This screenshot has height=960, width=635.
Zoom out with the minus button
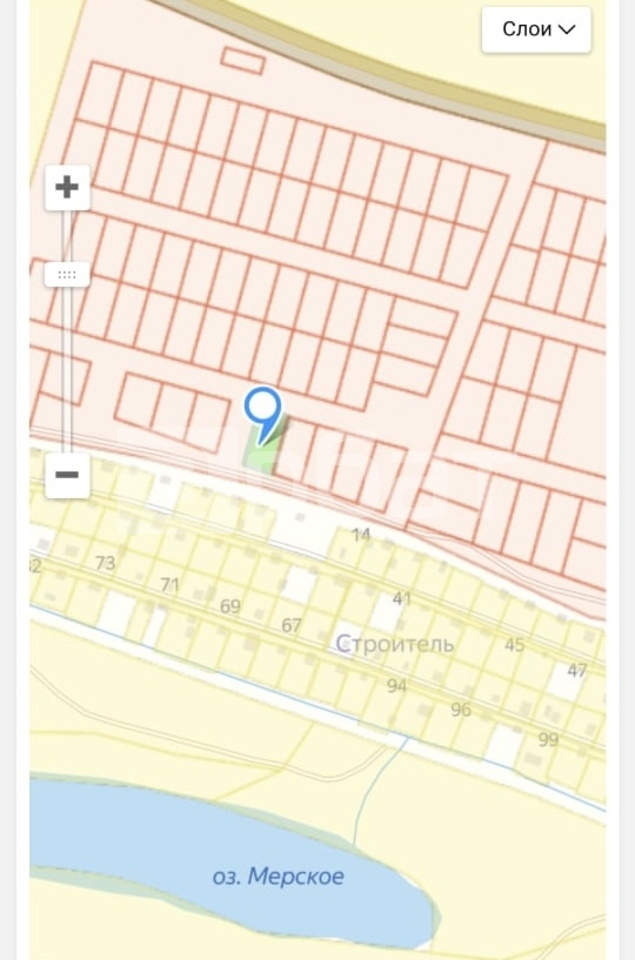[67, 475]
